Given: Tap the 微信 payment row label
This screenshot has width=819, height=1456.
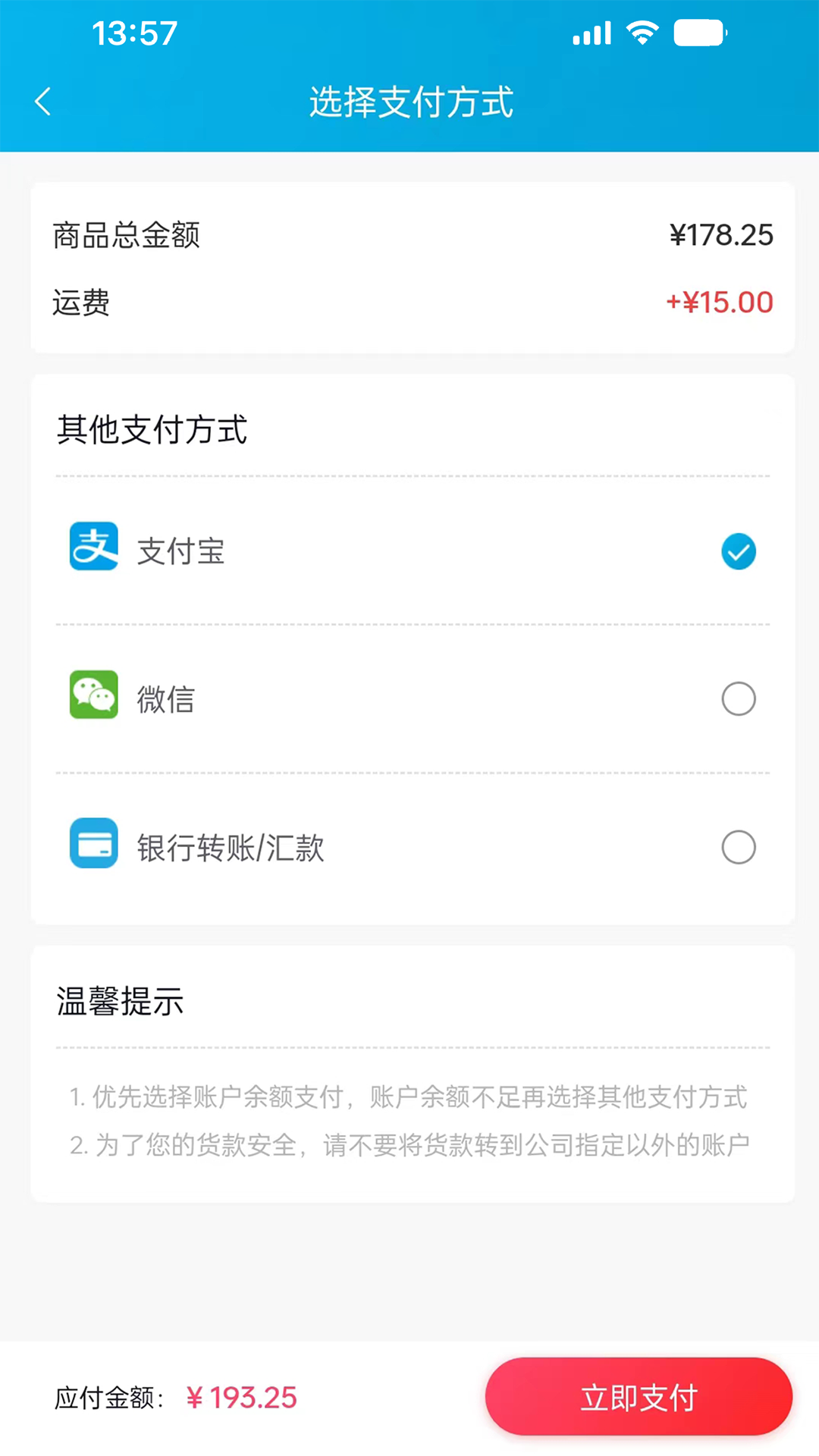Looking at the screenshot, I should click(x=166, y=698).
